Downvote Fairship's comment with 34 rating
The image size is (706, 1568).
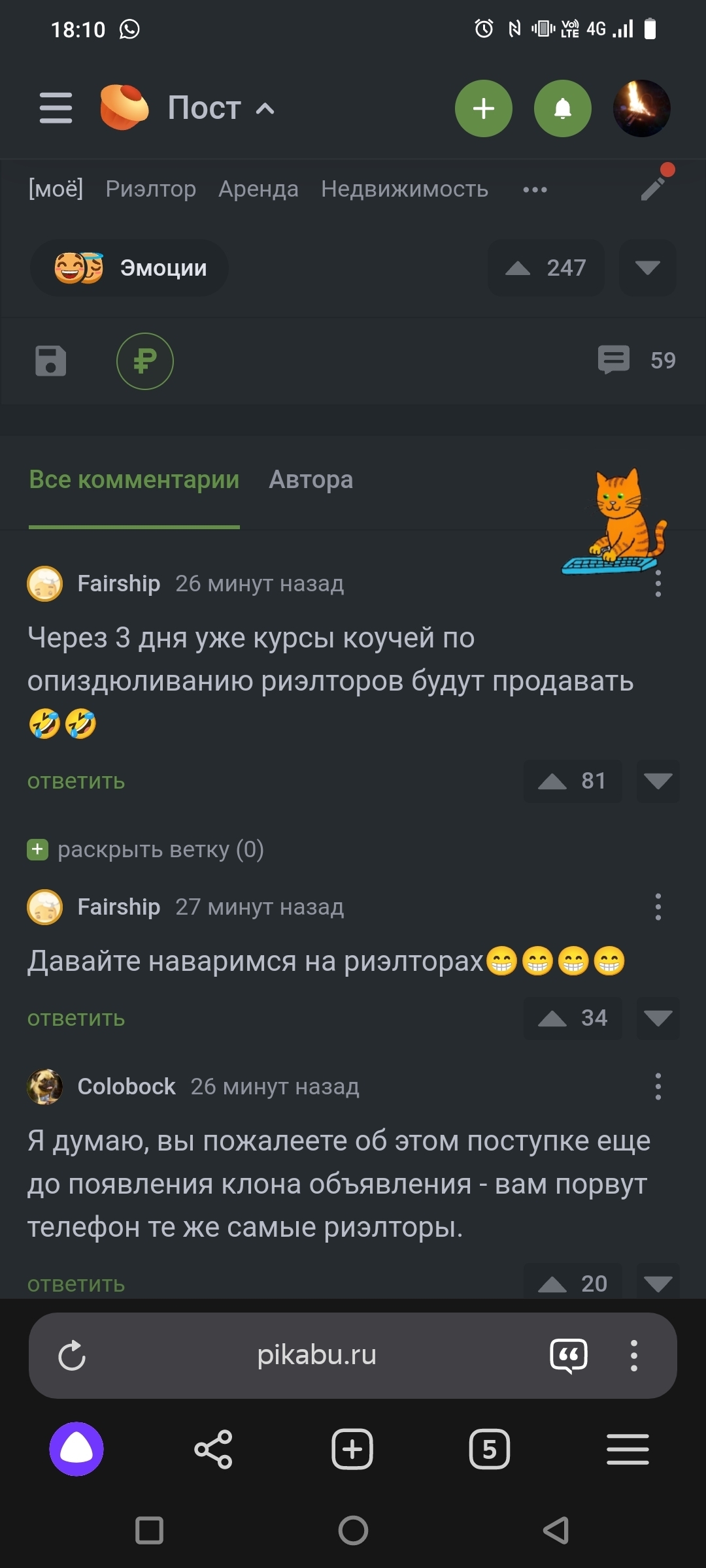[x=658, y=1018]
